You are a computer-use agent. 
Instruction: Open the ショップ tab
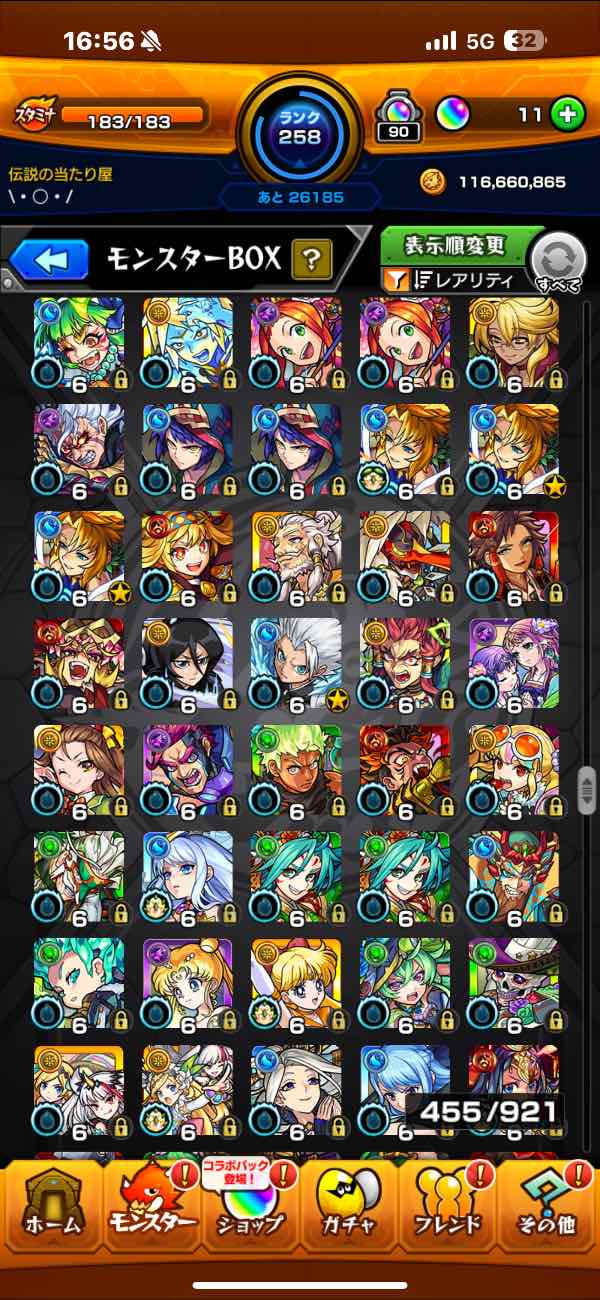pos(250,1206)
